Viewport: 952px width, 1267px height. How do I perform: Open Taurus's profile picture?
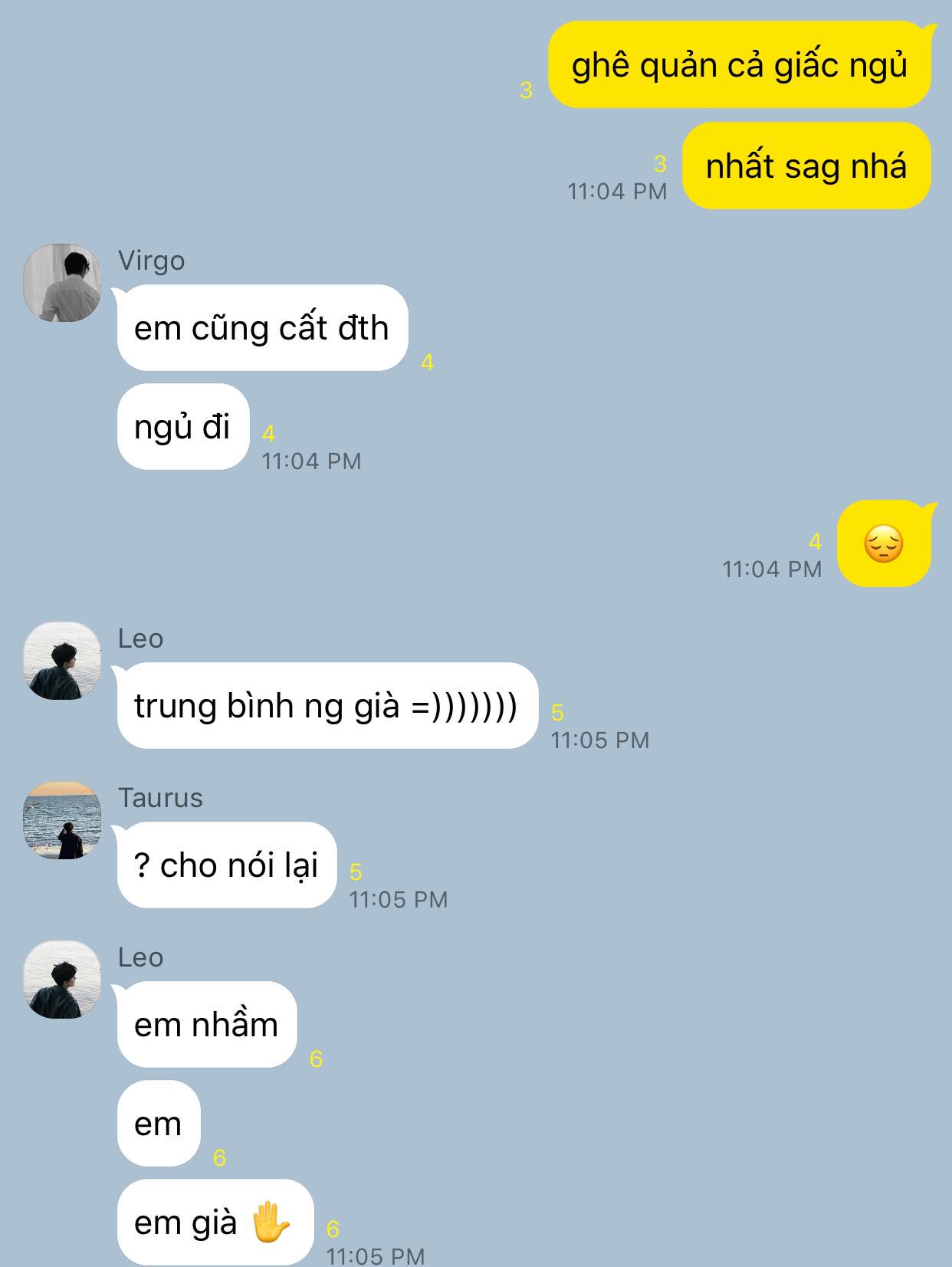click(x=62, y=820)
